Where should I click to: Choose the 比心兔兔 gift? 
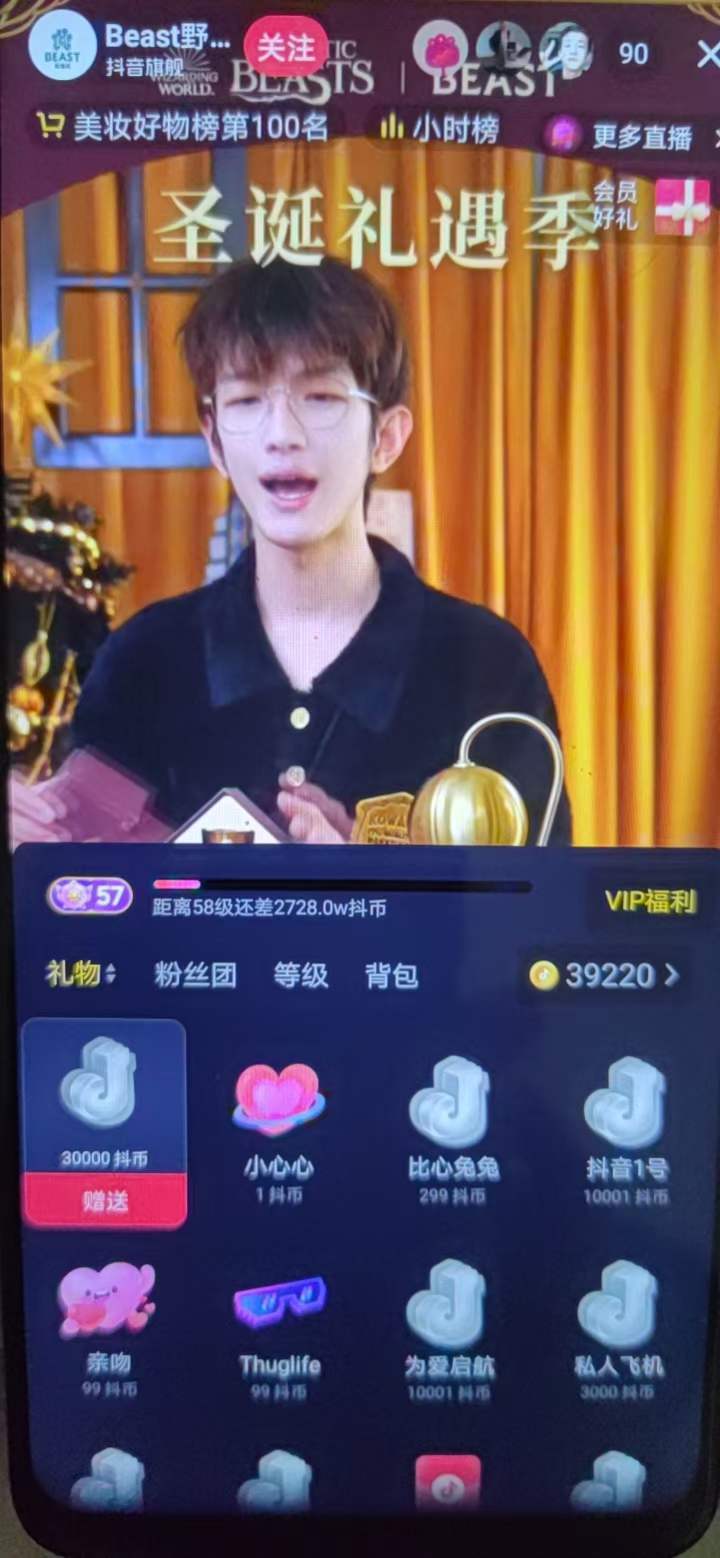[452, 1120]
